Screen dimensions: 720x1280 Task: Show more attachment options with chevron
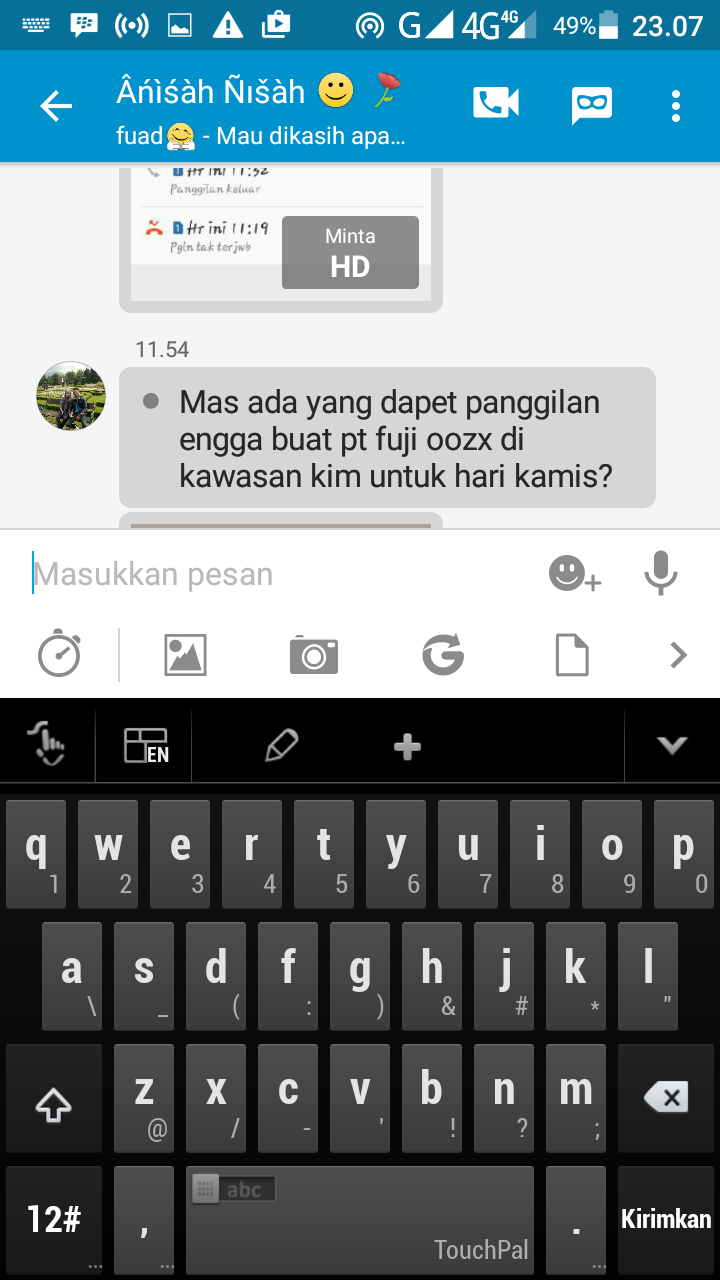tap(679, 655)
